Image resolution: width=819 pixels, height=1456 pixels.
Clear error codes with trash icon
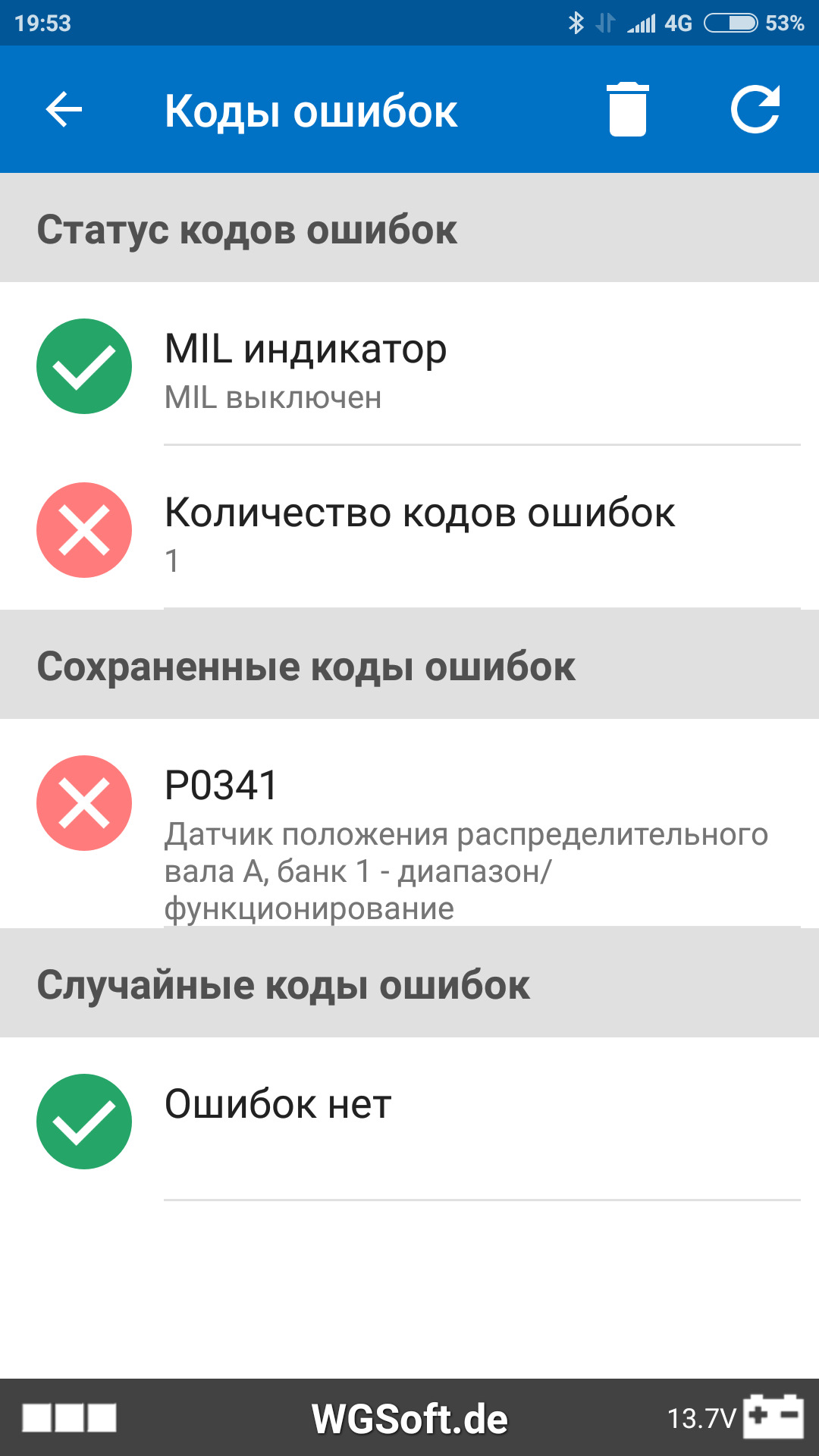[x=628, y=110]
